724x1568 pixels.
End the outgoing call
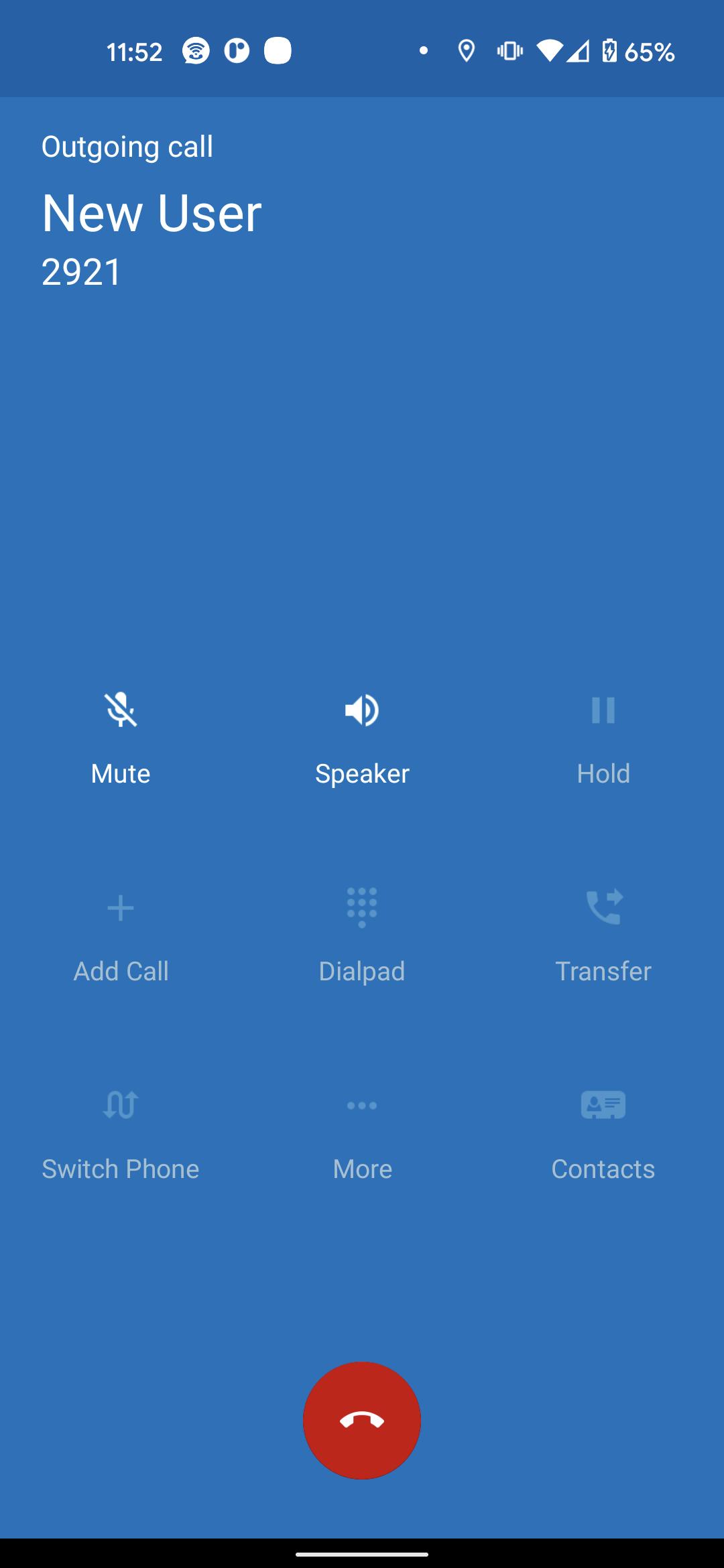(362, 1420)
